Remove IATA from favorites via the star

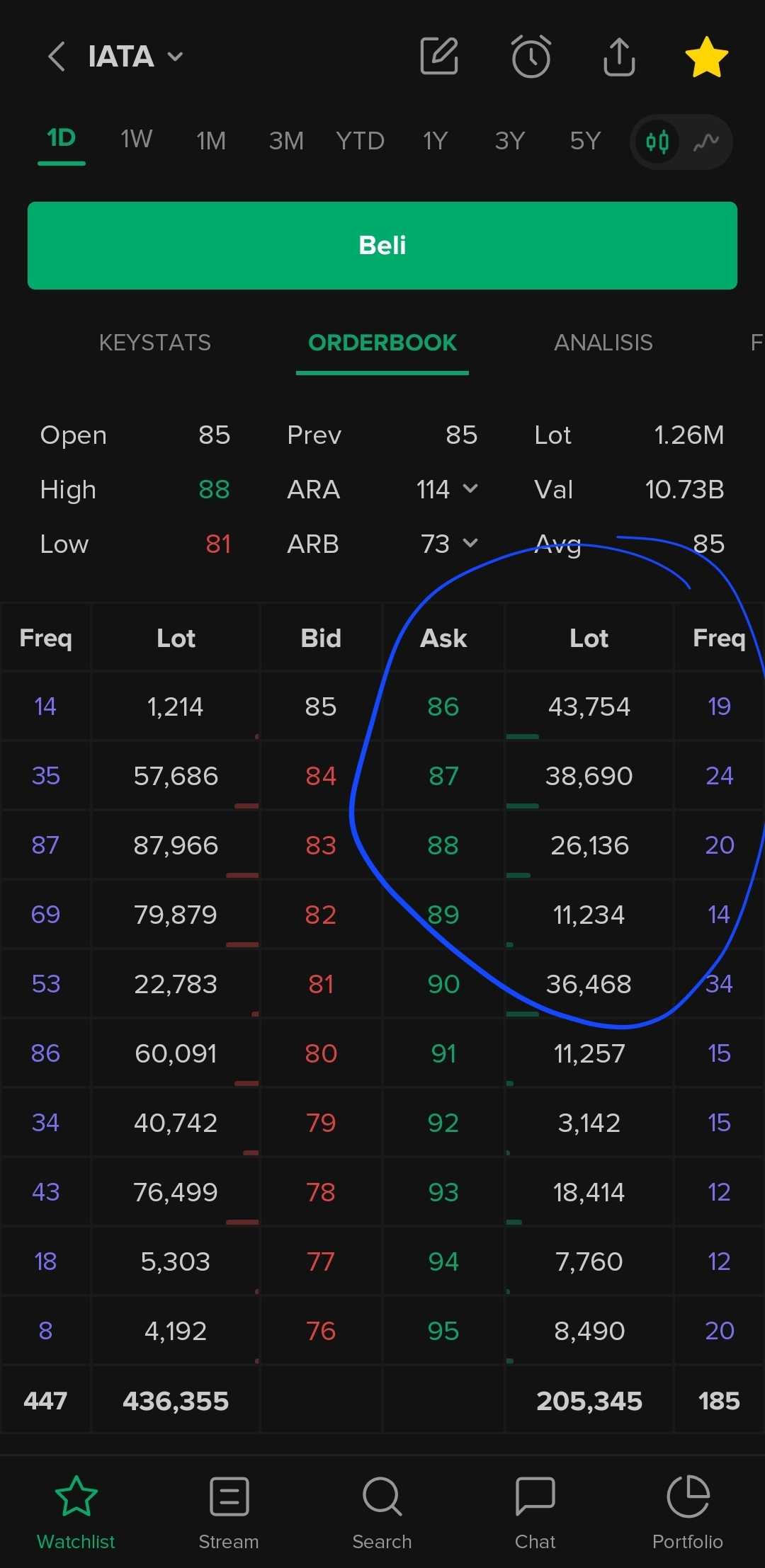(706, 57)
